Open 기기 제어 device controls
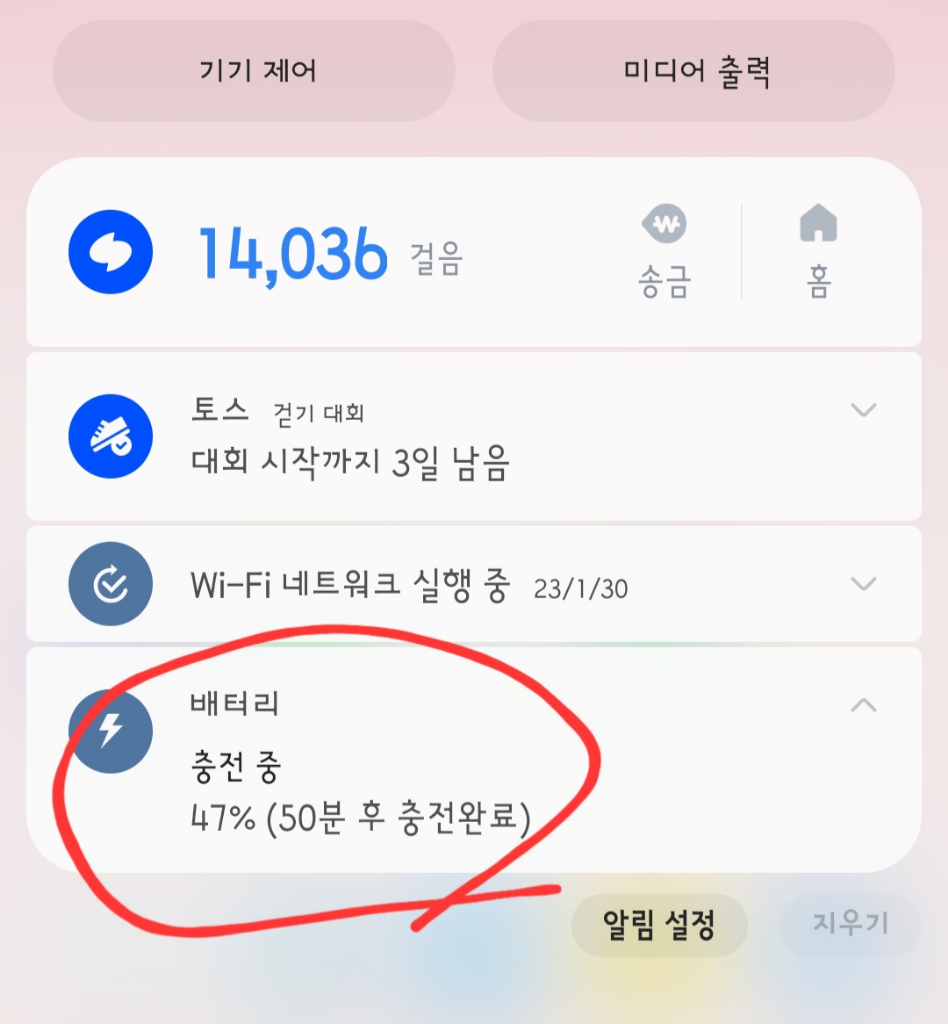Viewport: 948px width, 1024px height. coord(253,71)
